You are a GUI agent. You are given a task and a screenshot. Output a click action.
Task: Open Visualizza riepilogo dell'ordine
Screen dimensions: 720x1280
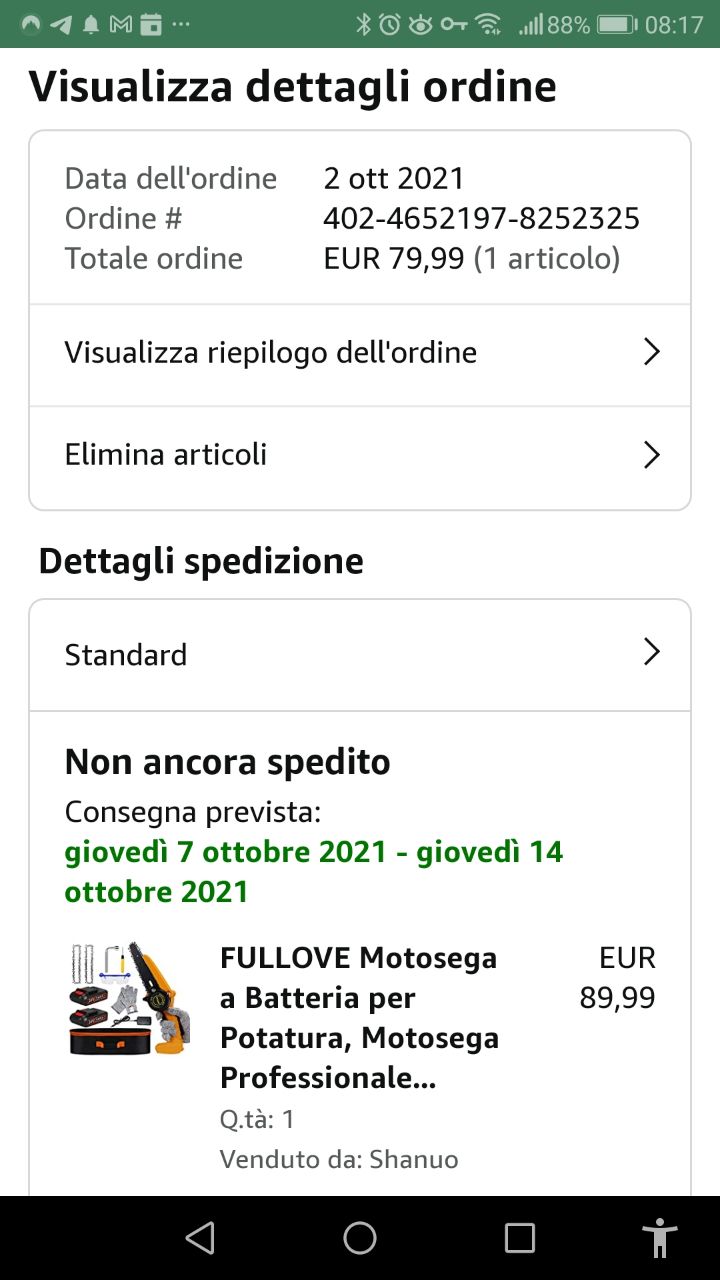[360, 353]
